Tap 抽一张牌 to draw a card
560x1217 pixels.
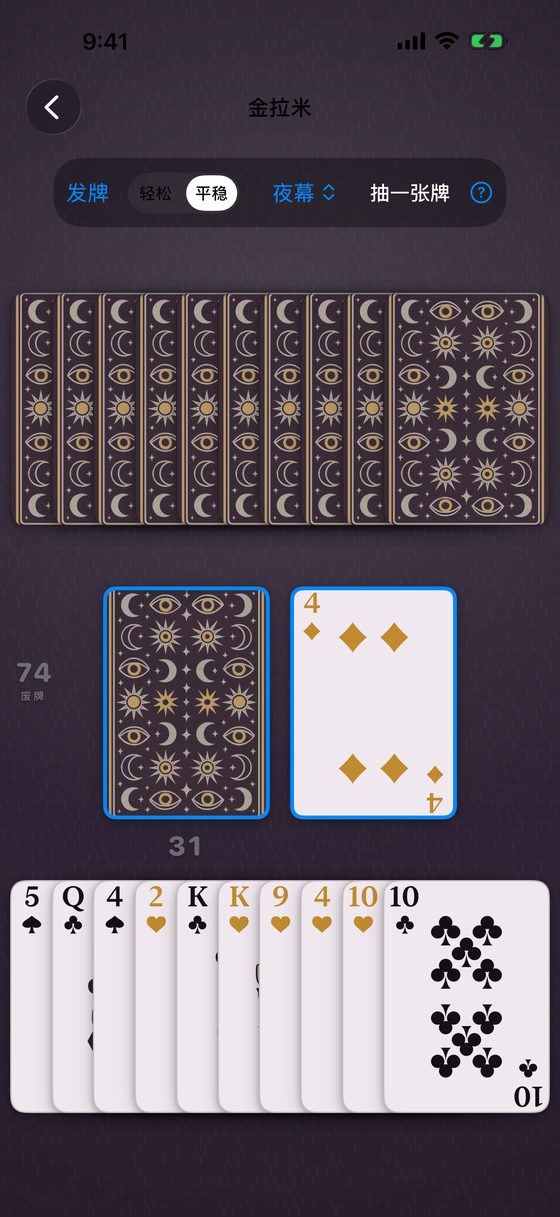(410, 193)
